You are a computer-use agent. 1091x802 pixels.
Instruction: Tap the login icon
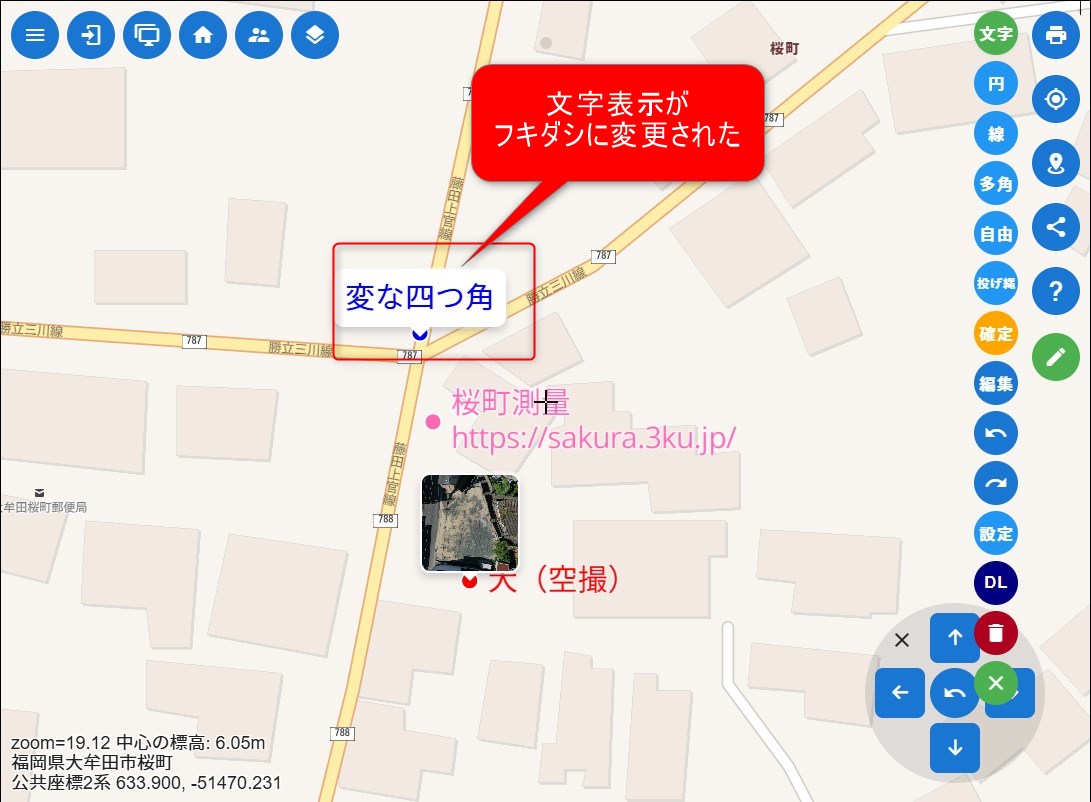tap(91, 35)
